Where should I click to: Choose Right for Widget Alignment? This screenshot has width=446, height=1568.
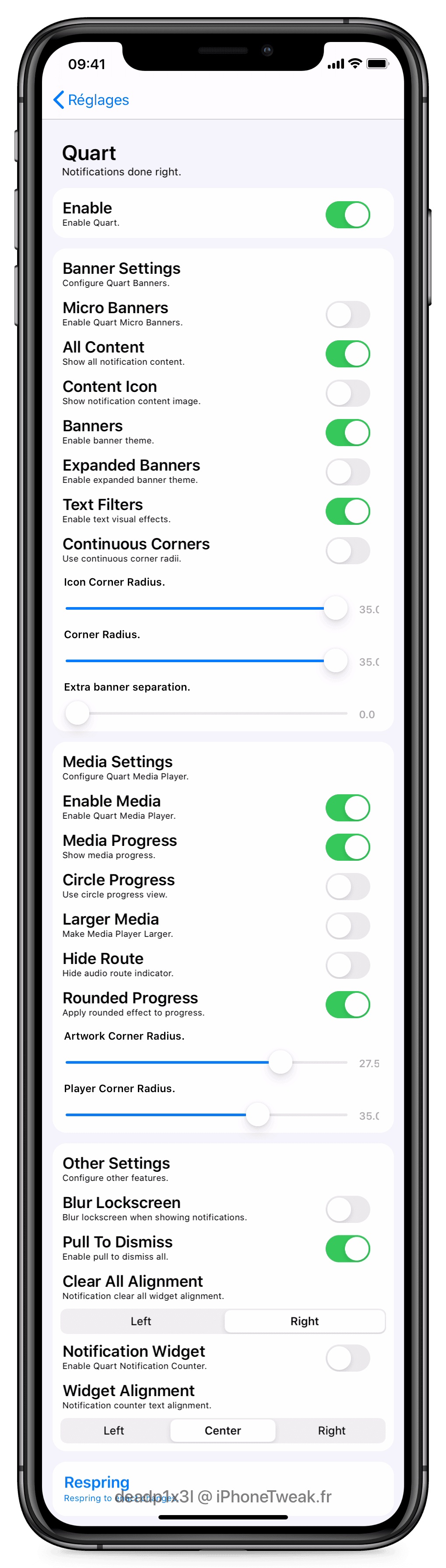[331, 1430]
